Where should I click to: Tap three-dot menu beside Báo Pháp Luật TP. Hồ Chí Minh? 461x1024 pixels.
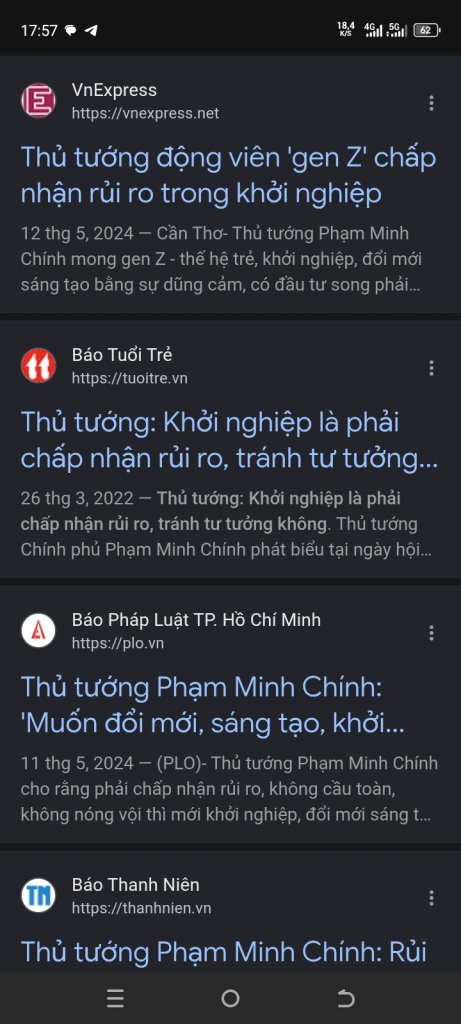point(431,633)
